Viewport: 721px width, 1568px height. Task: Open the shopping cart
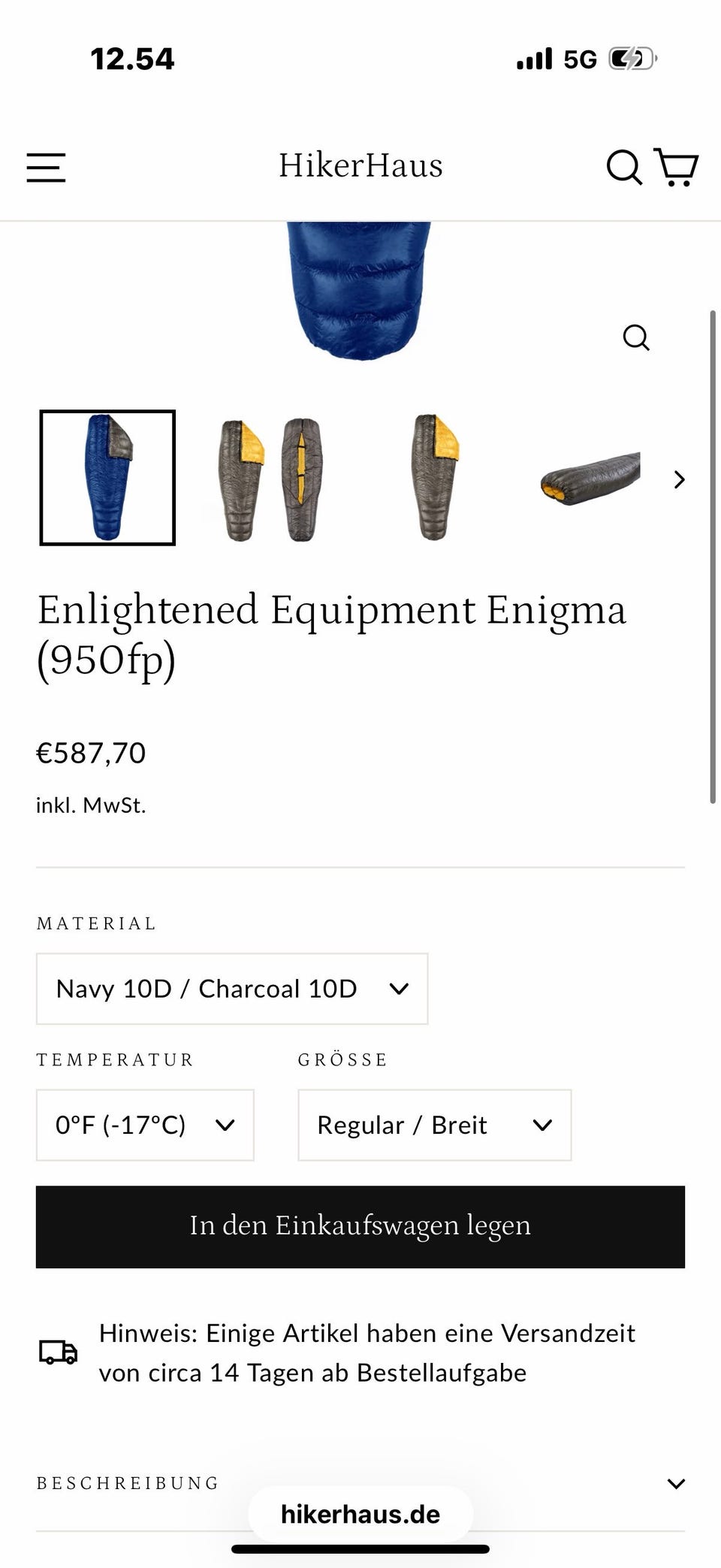(676, 167)
